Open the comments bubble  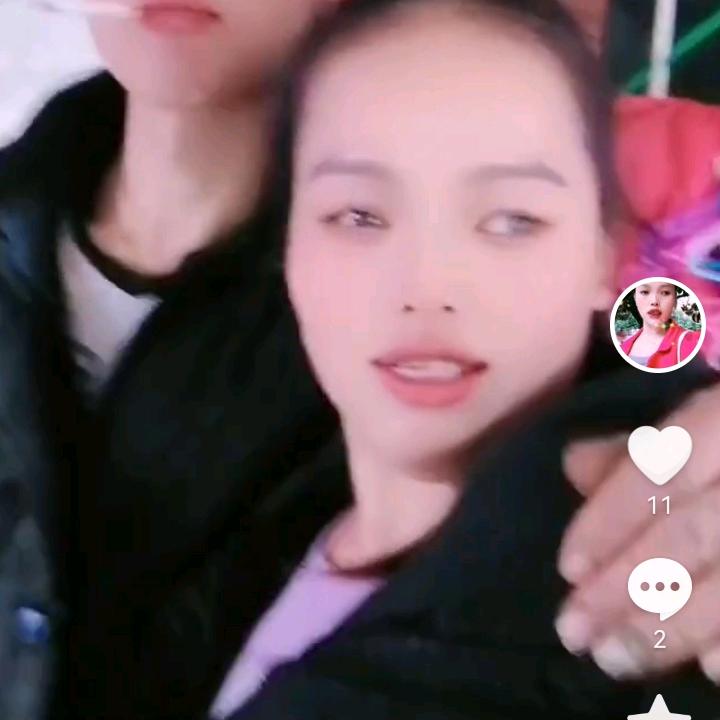pos(659,588)
